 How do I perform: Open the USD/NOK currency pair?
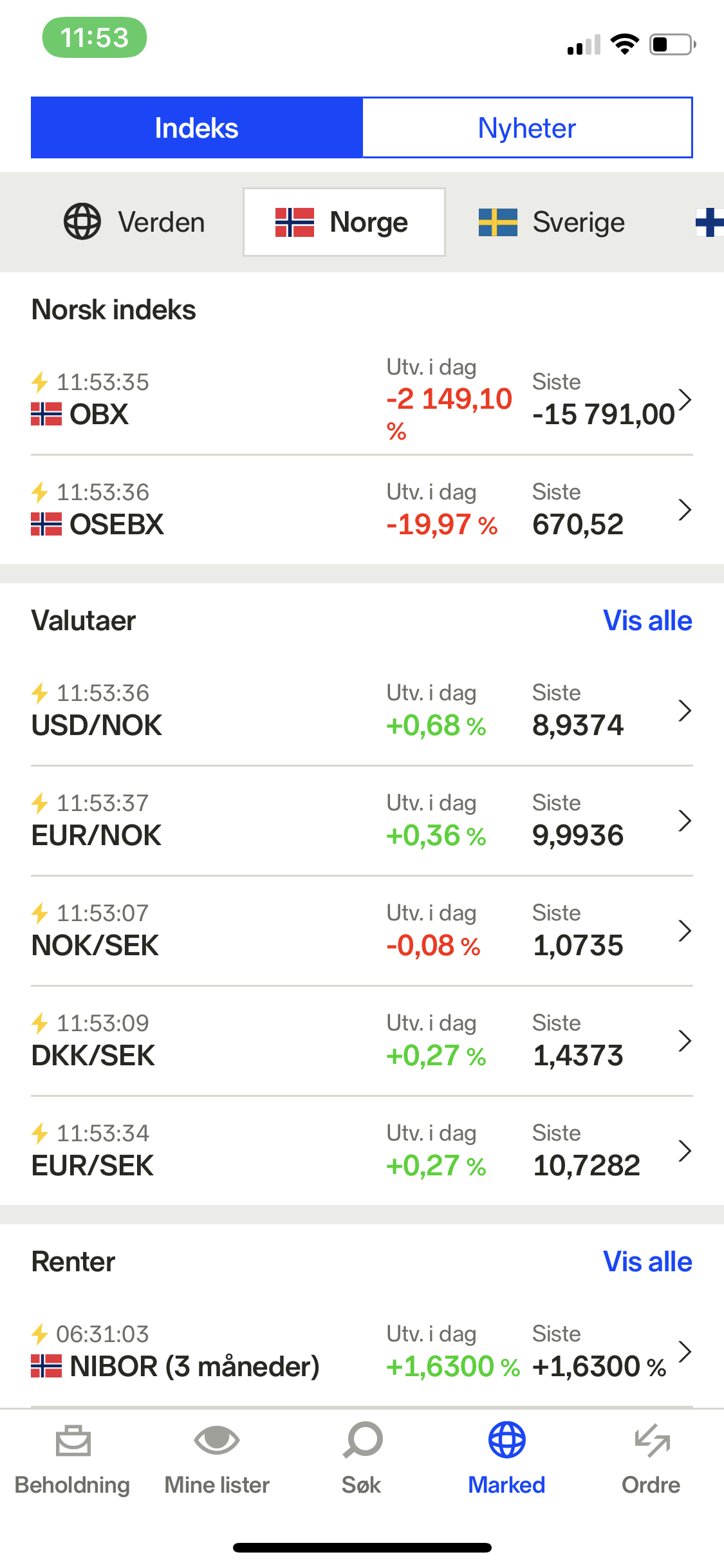point(362,711)
